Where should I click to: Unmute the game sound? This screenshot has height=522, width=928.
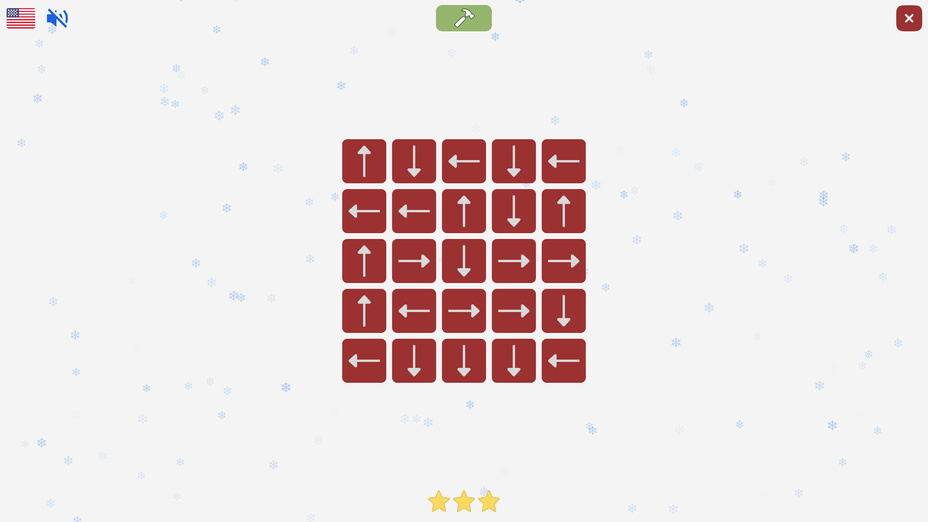tap(57, 18)
